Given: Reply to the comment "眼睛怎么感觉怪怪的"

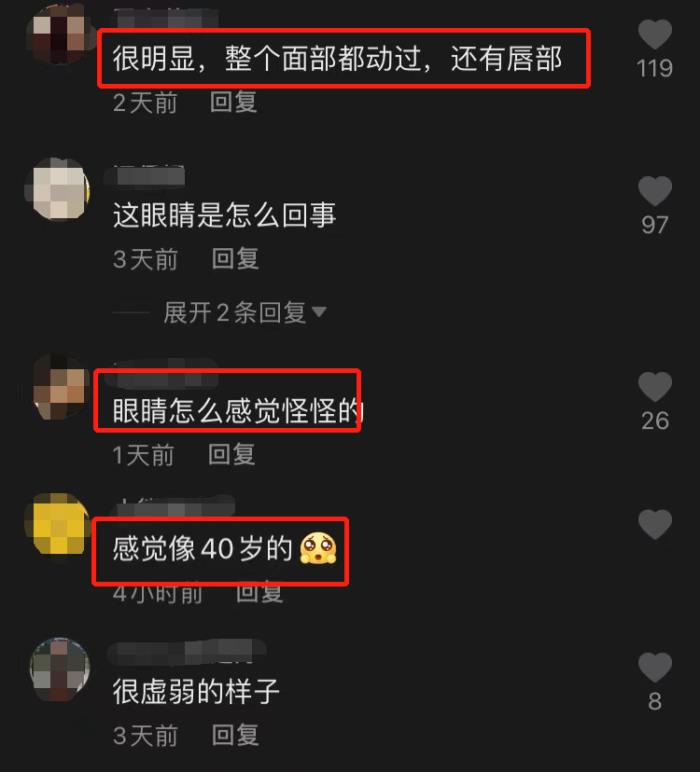Looking at the screenshot, I should coord(232,455).
